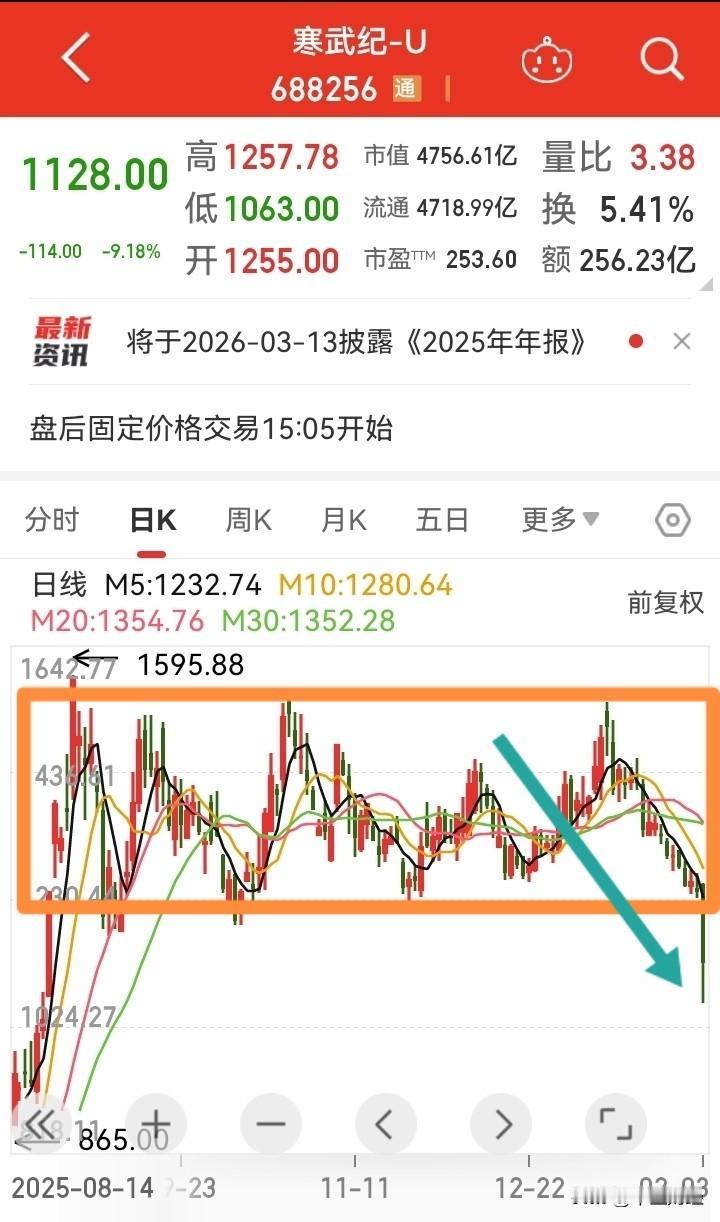Open the 月K monthly chart tab
720x1222 pixels.
tap(343, 520)
